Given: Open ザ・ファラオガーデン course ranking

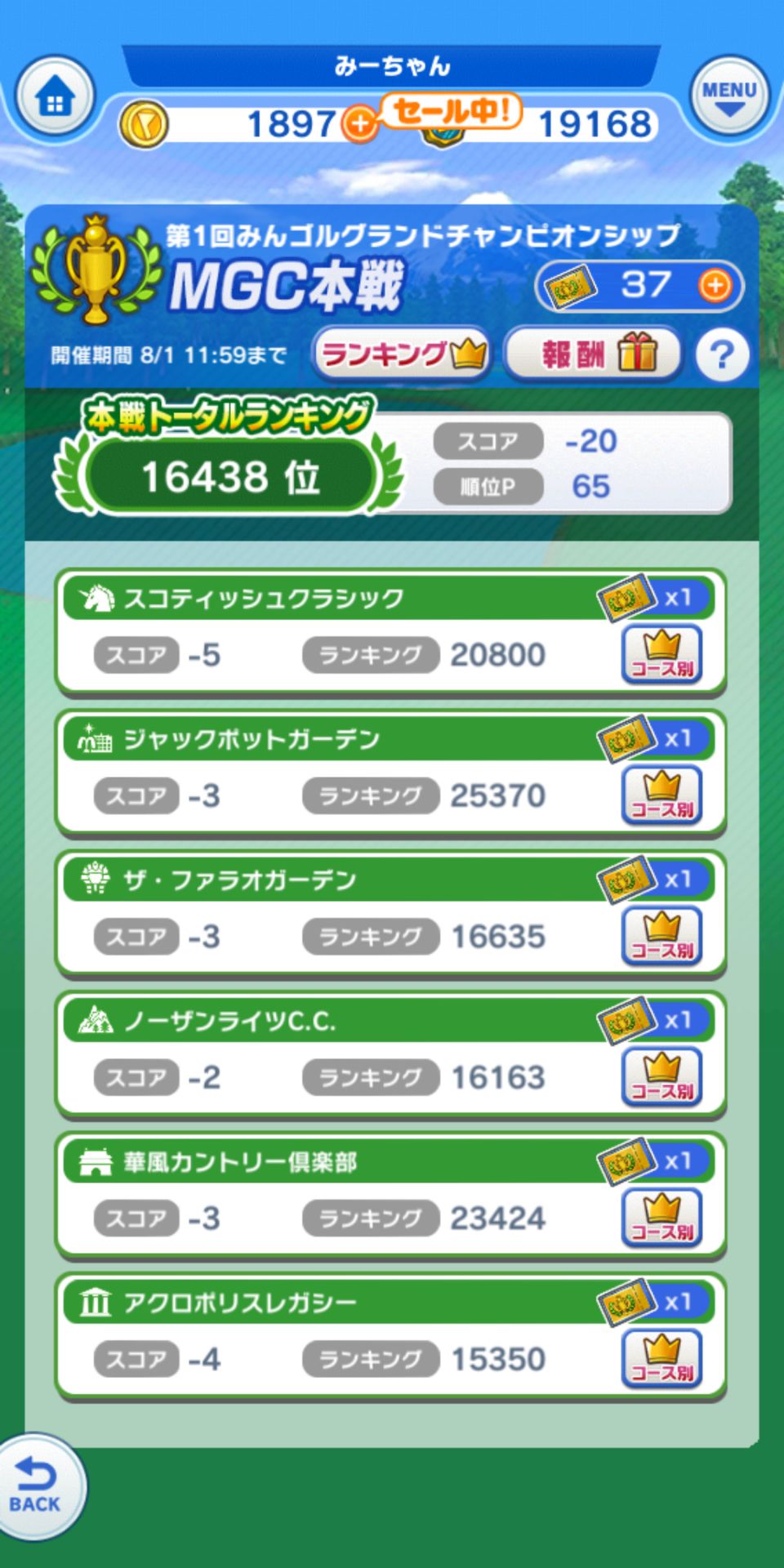Looking at the screenshot, I should 661,936.
